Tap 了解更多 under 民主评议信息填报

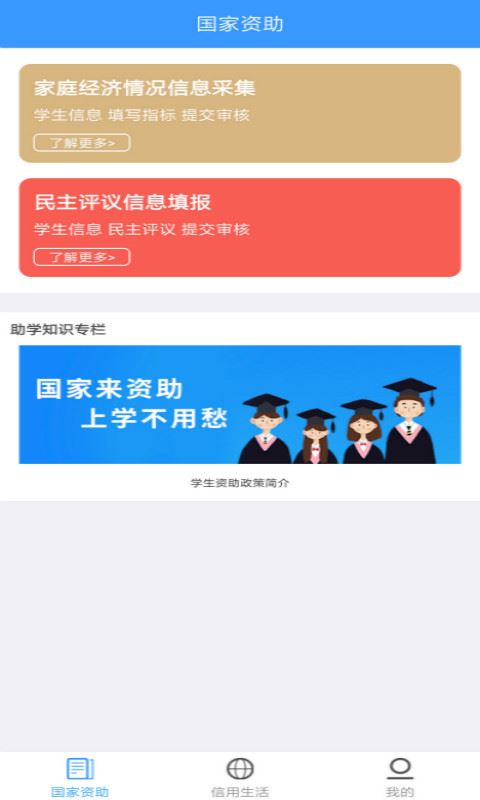point(82,257)
